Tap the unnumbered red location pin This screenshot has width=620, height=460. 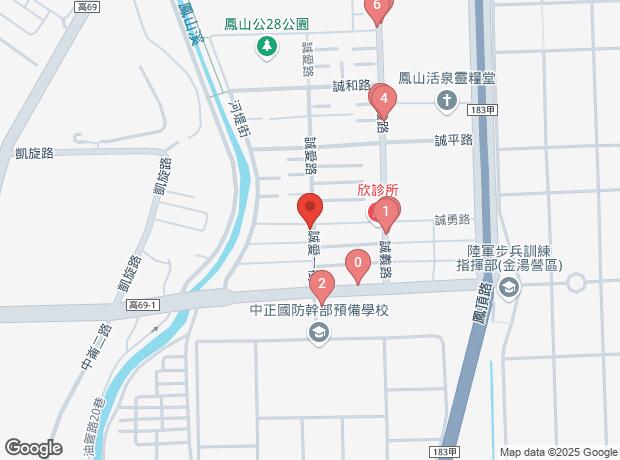point(310,211)
